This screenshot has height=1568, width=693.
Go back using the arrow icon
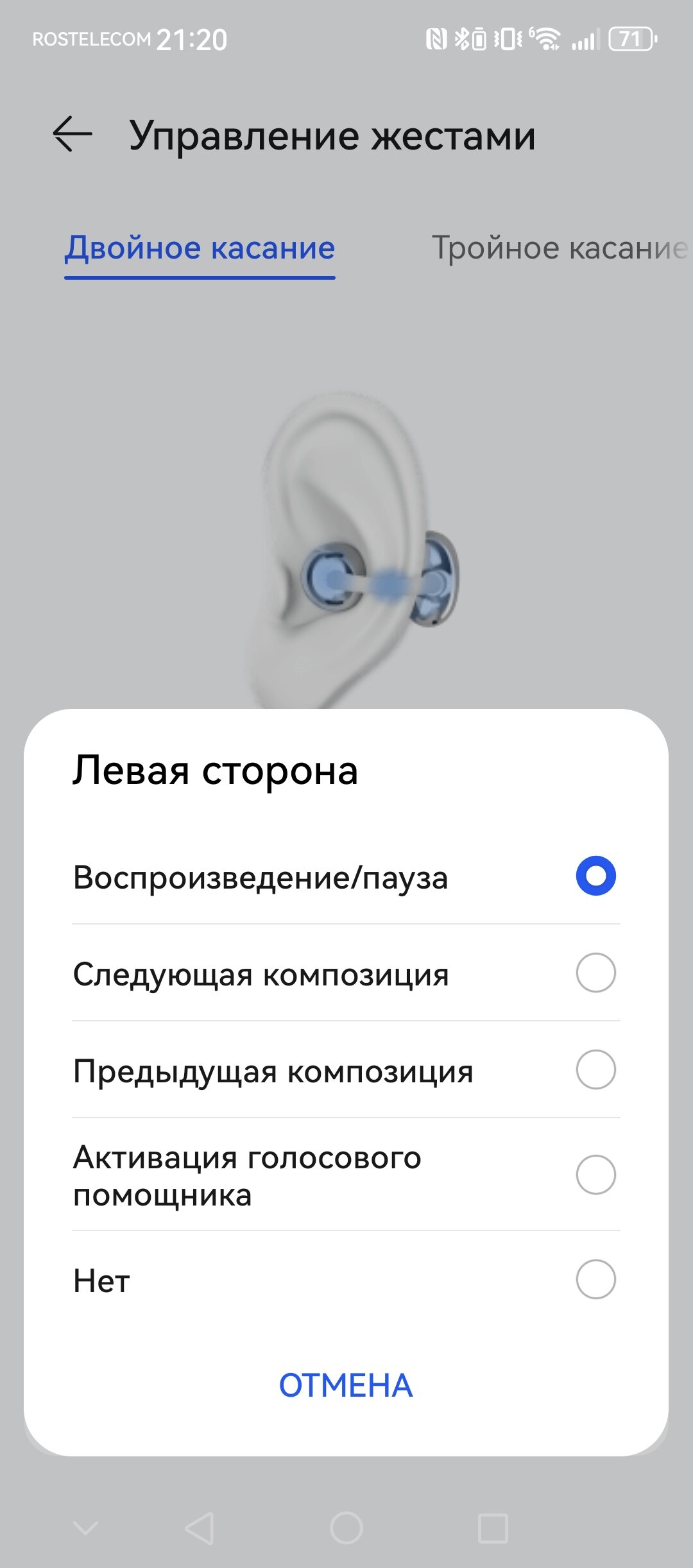pos(72,135)
